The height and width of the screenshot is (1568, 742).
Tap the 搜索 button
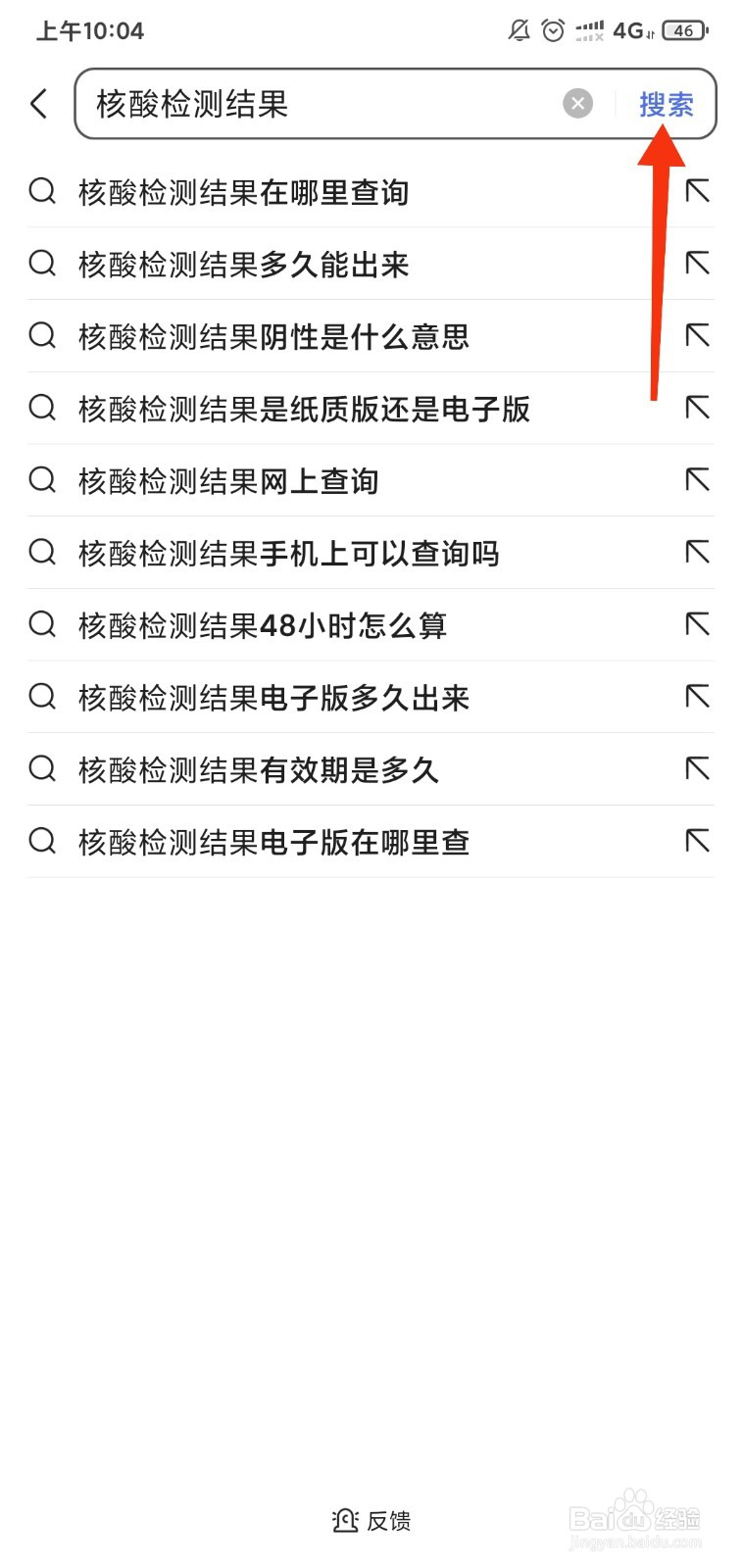click(667, 104)
